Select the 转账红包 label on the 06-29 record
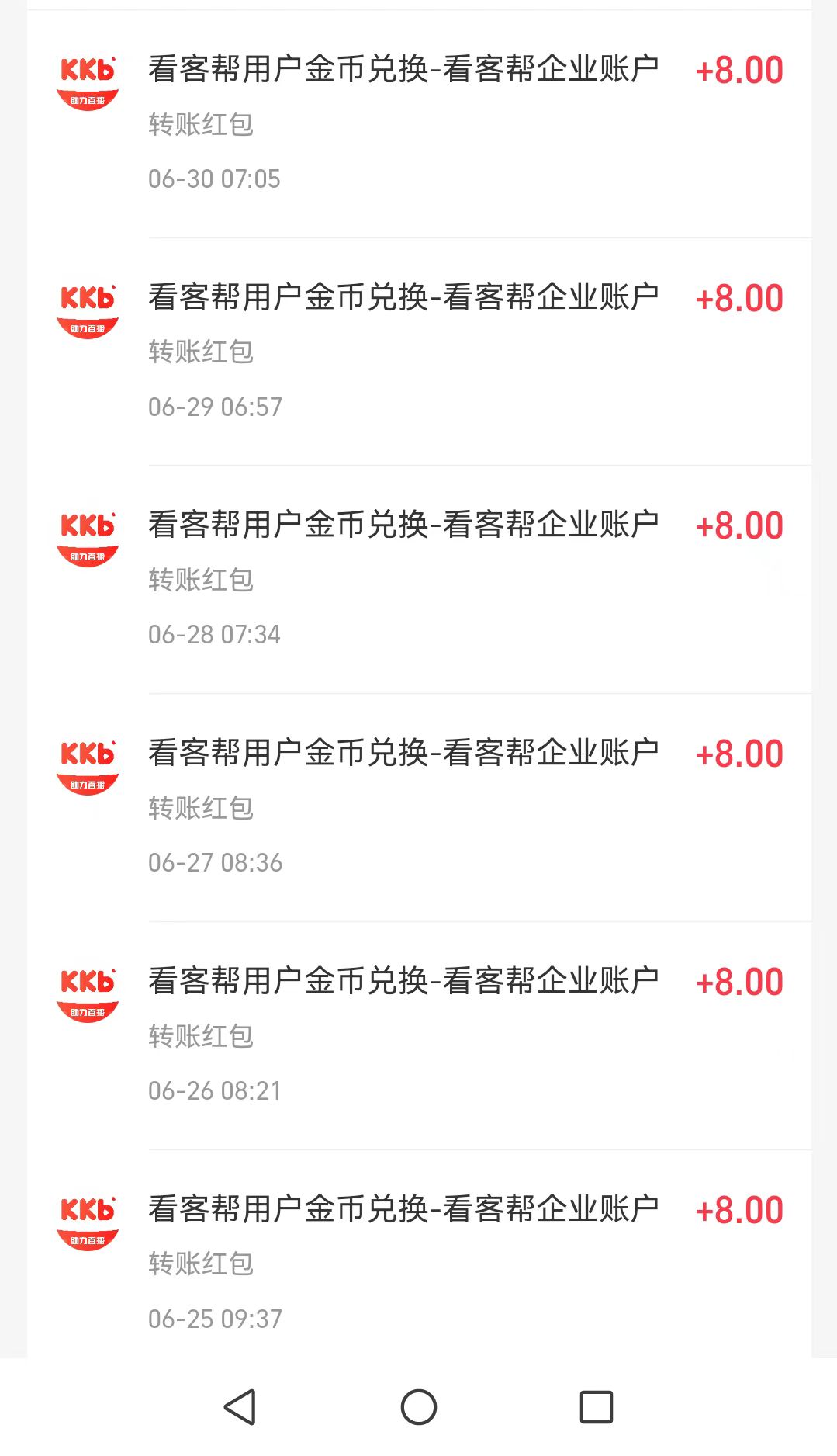Image resolution: width=837 pixels, height=1456 pixels. (x=199, y=353)
